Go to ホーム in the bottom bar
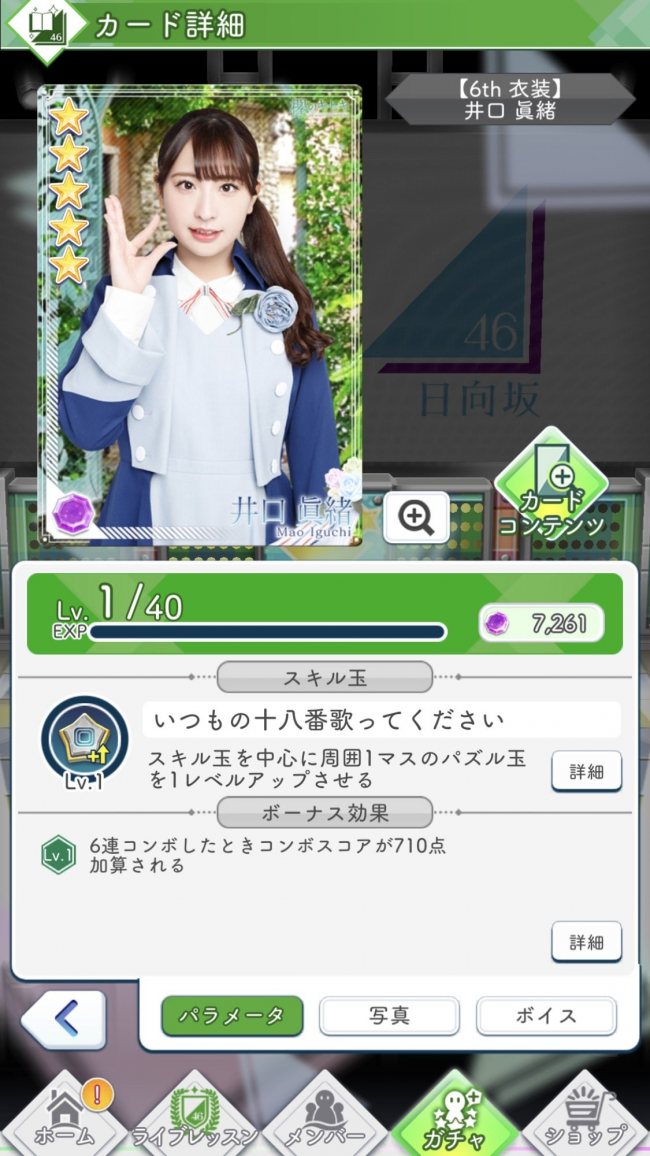The height and width of the screenshot is (1156, 650). point(64,1120)
